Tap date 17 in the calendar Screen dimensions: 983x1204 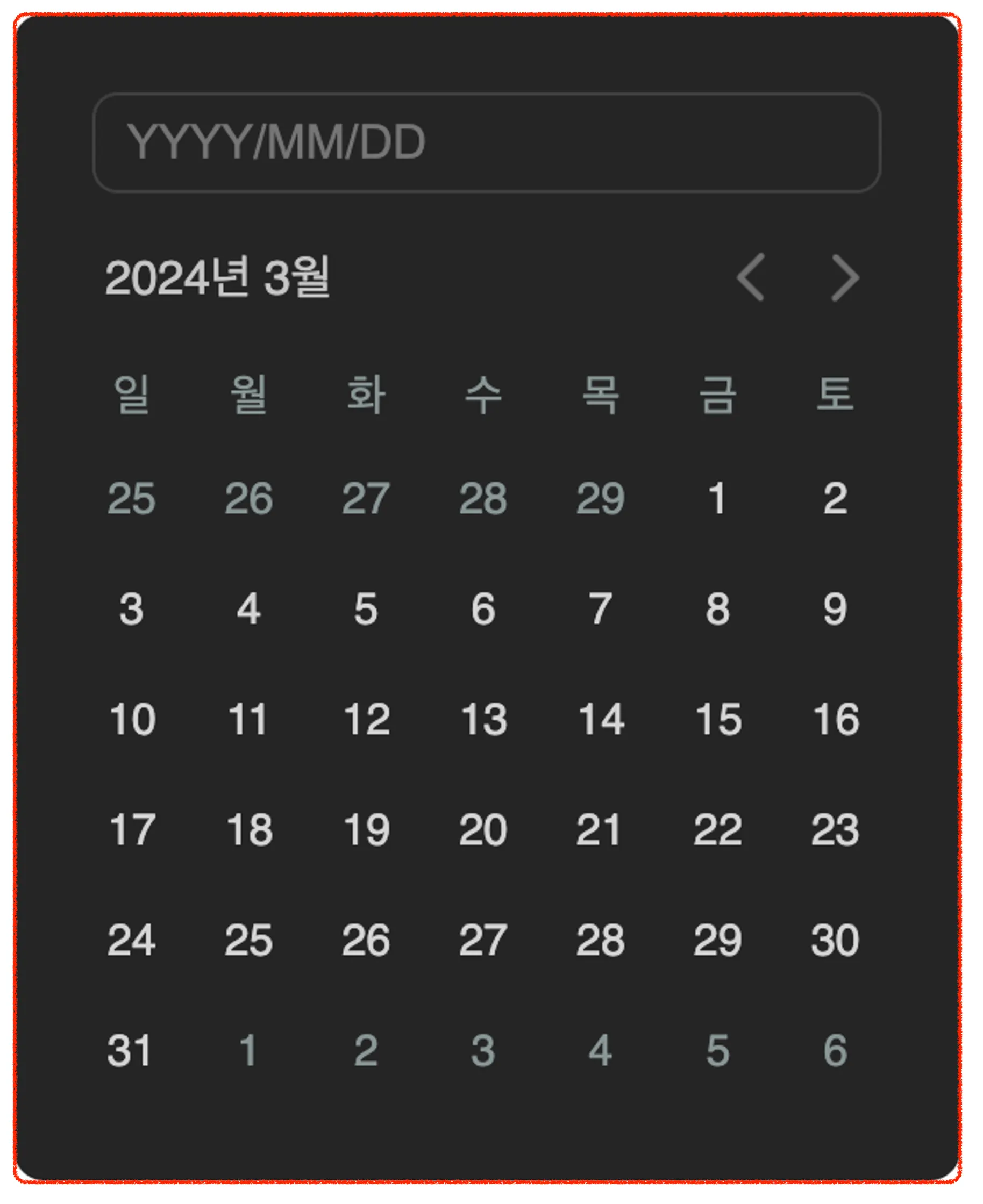coord(132,830)
